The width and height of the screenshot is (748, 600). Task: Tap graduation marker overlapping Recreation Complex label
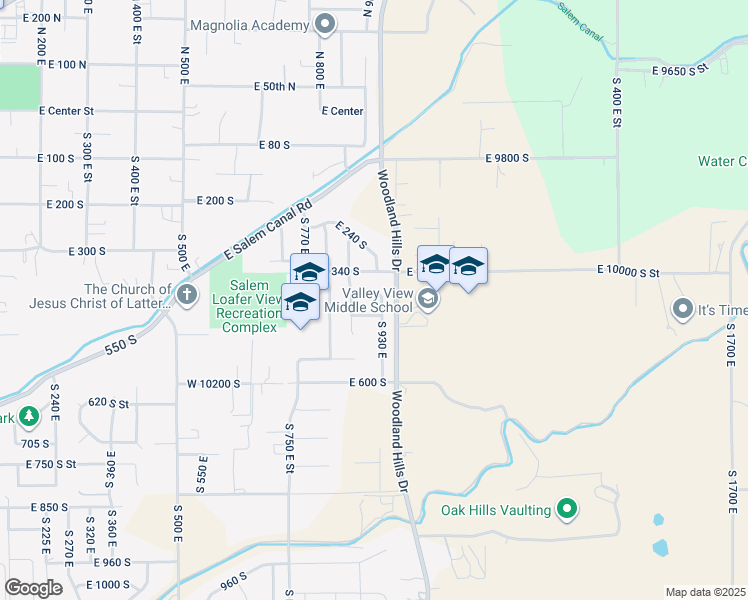(301, 305)
